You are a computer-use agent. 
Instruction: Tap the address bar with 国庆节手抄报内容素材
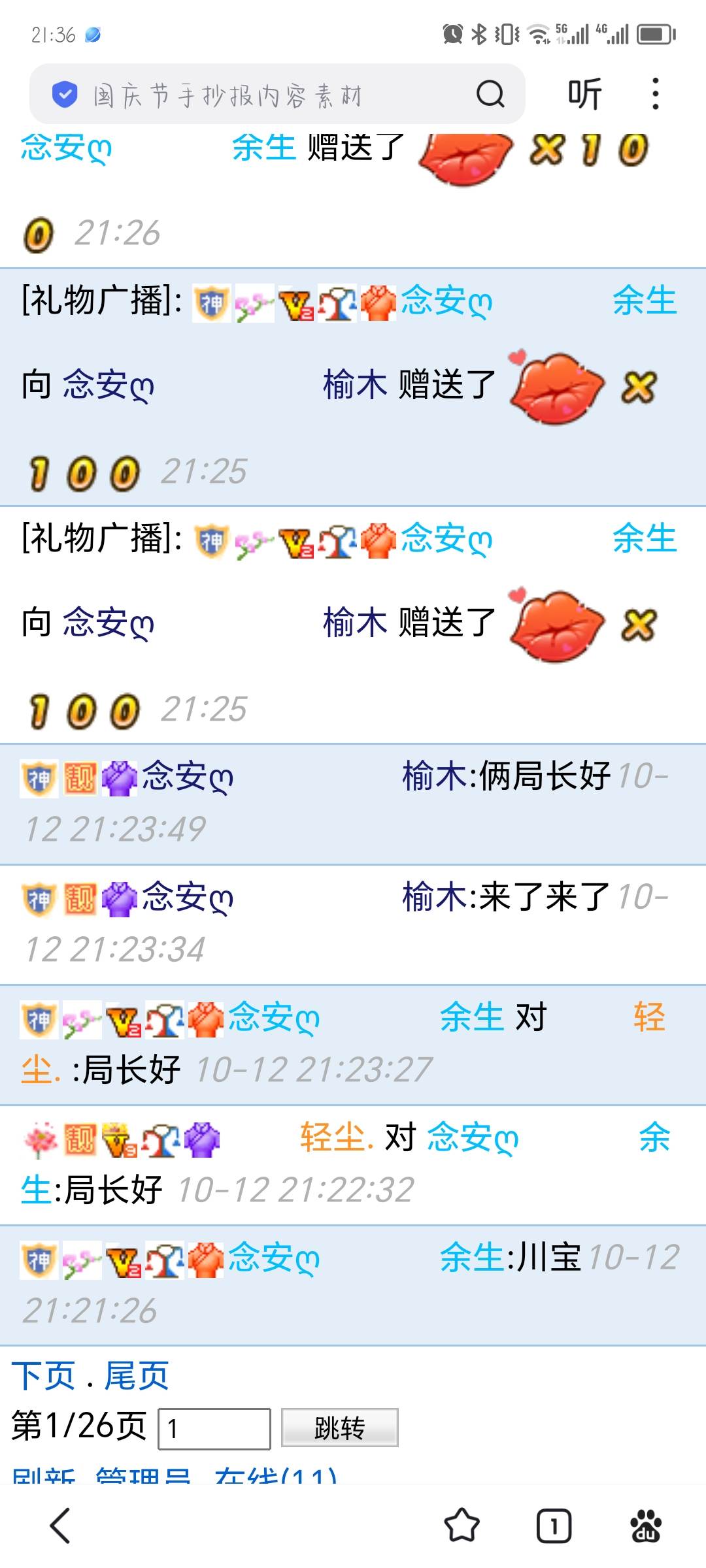(x=261, y=95)
